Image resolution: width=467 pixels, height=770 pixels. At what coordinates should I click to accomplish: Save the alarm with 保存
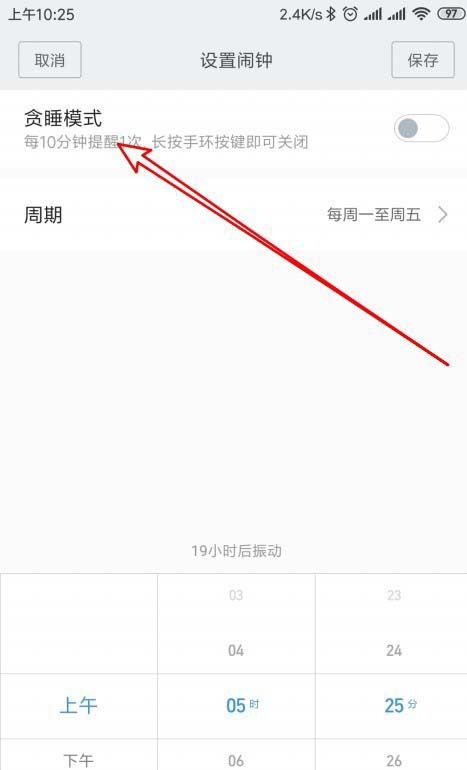point(423,60)
